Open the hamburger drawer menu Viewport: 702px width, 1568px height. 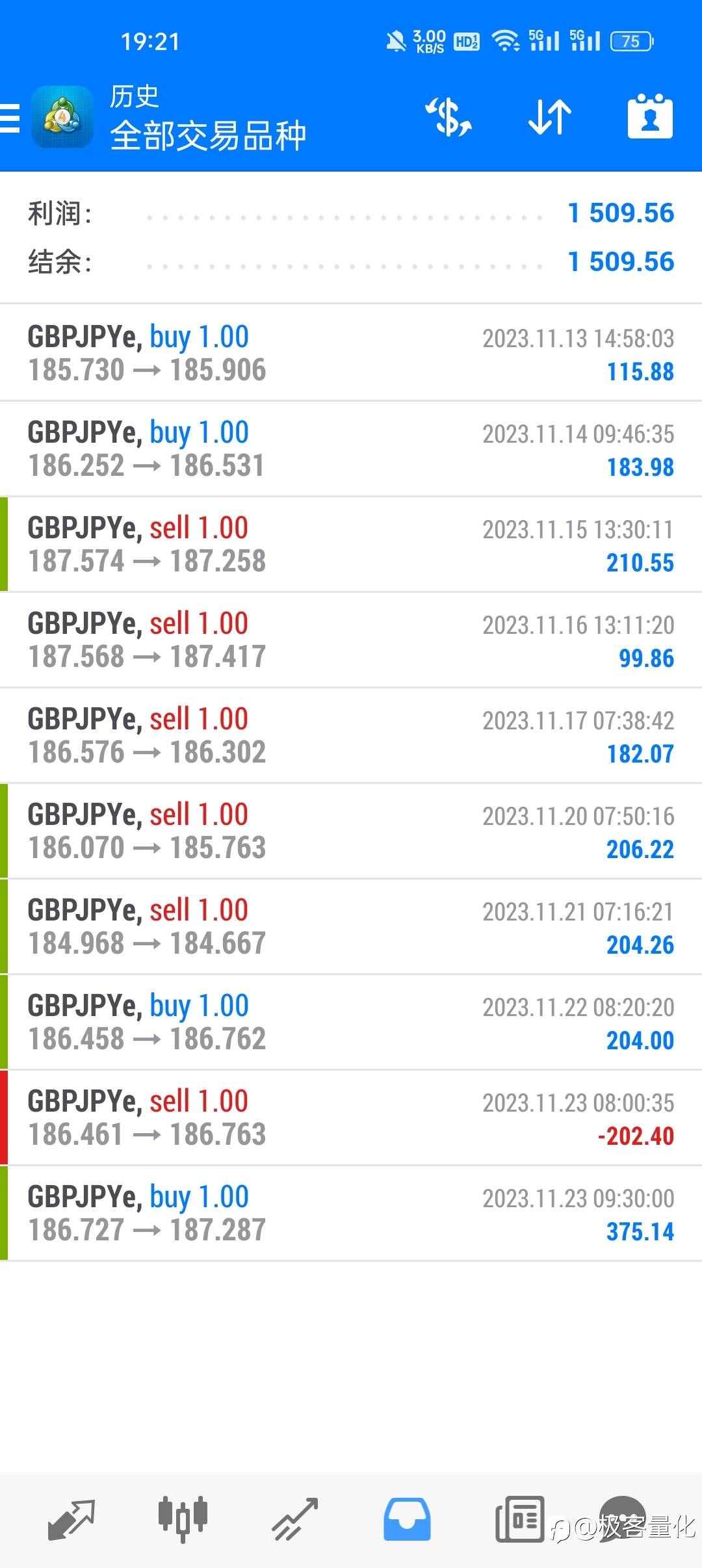[x=10, y=118]
